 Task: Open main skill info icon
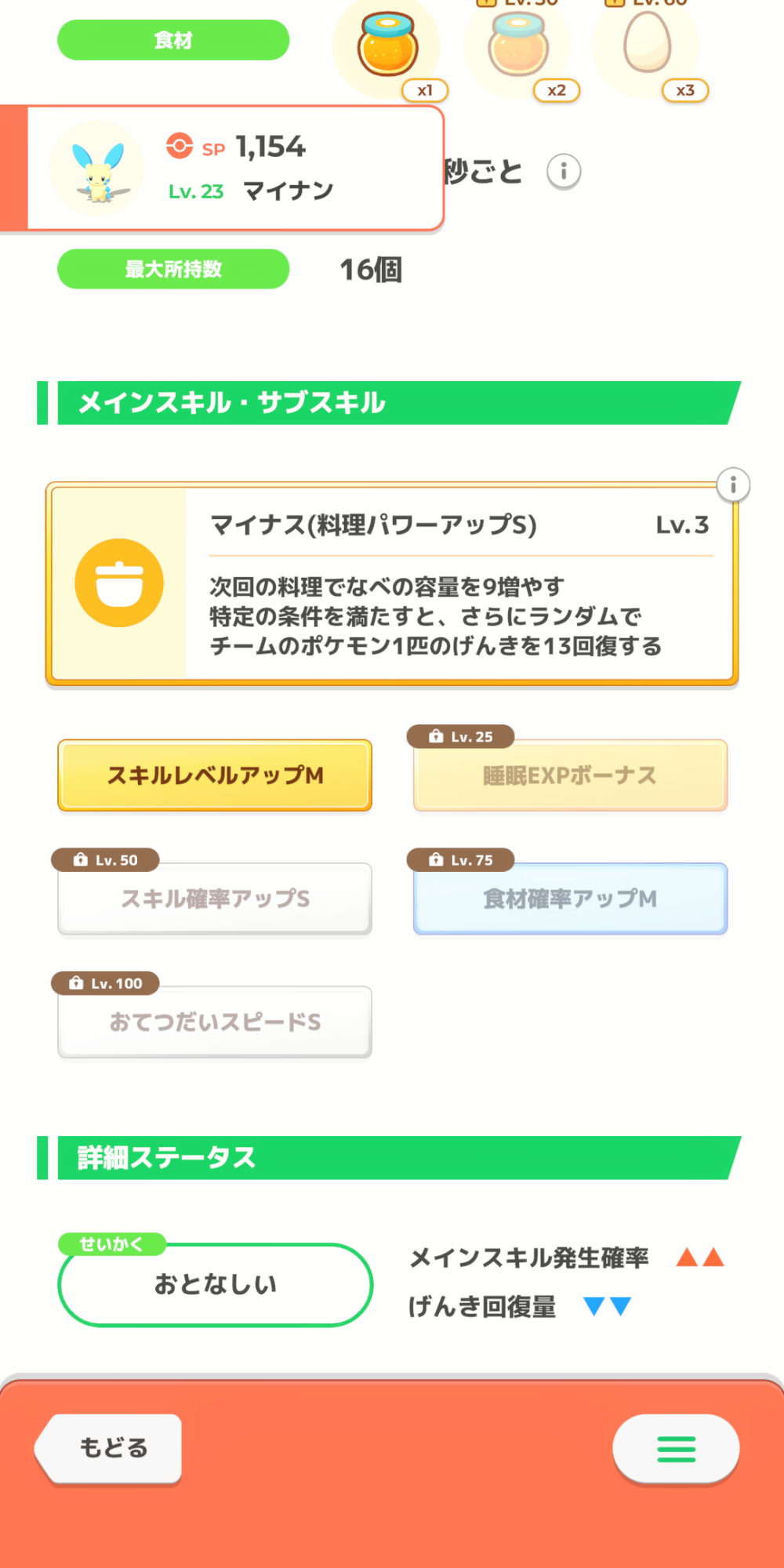click(x=733, y=485)
